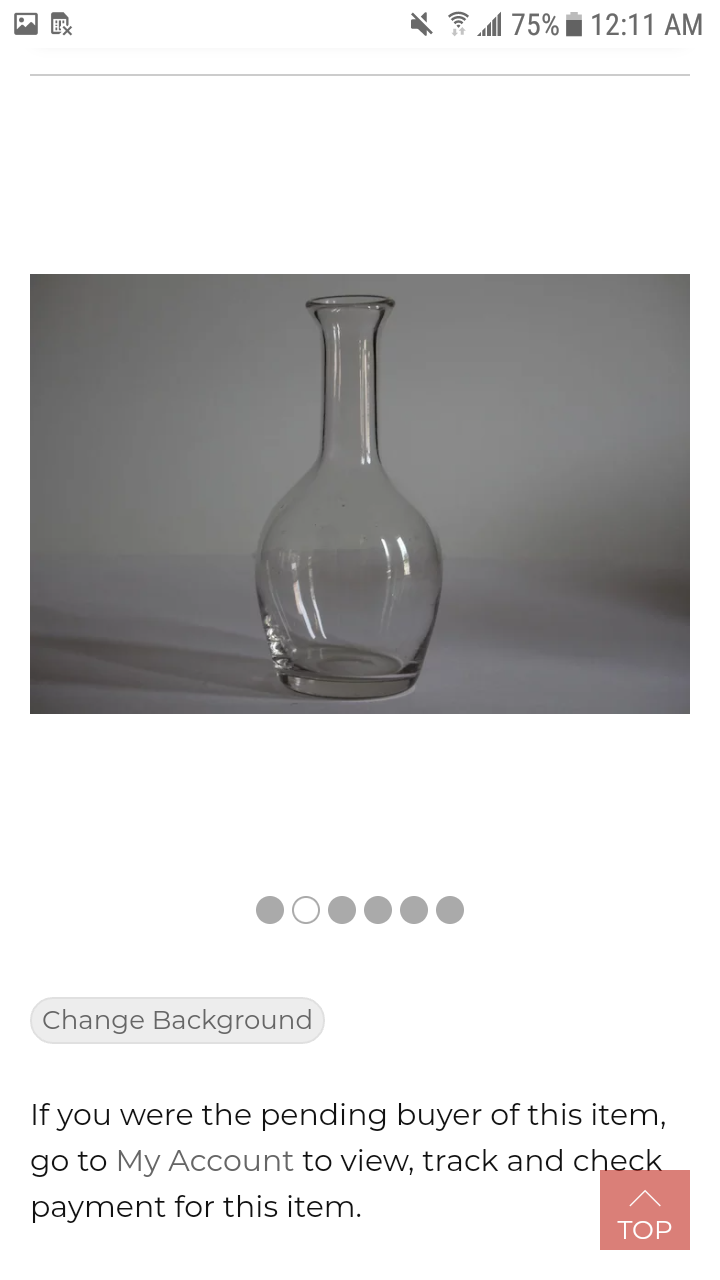Open the Wi-Fi status icon
This screenshot has height=1280, width=720.
pyautogui.click(x=457, y=24)
